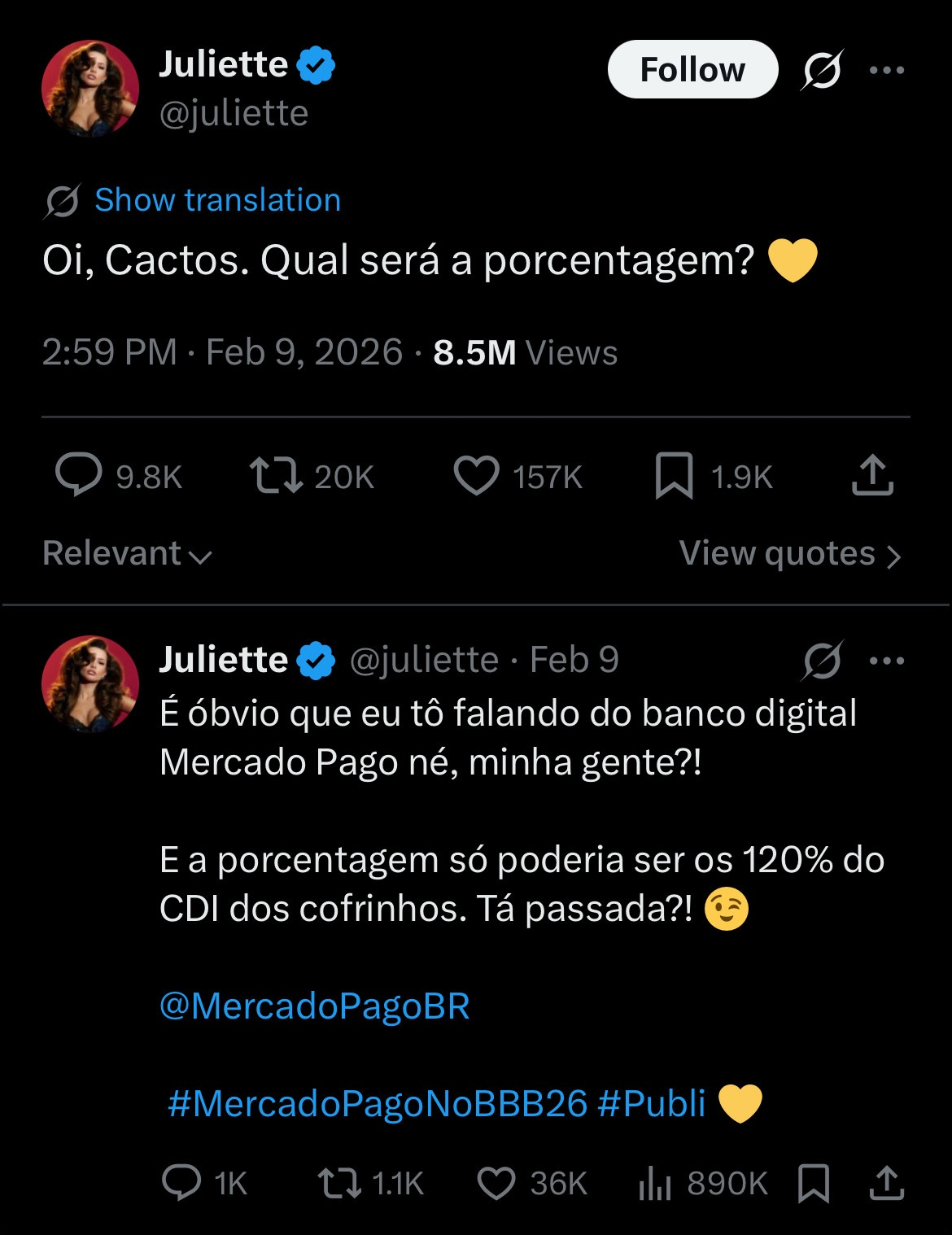Open overflow menu on the Feb 9 reply

click(887, 661)
